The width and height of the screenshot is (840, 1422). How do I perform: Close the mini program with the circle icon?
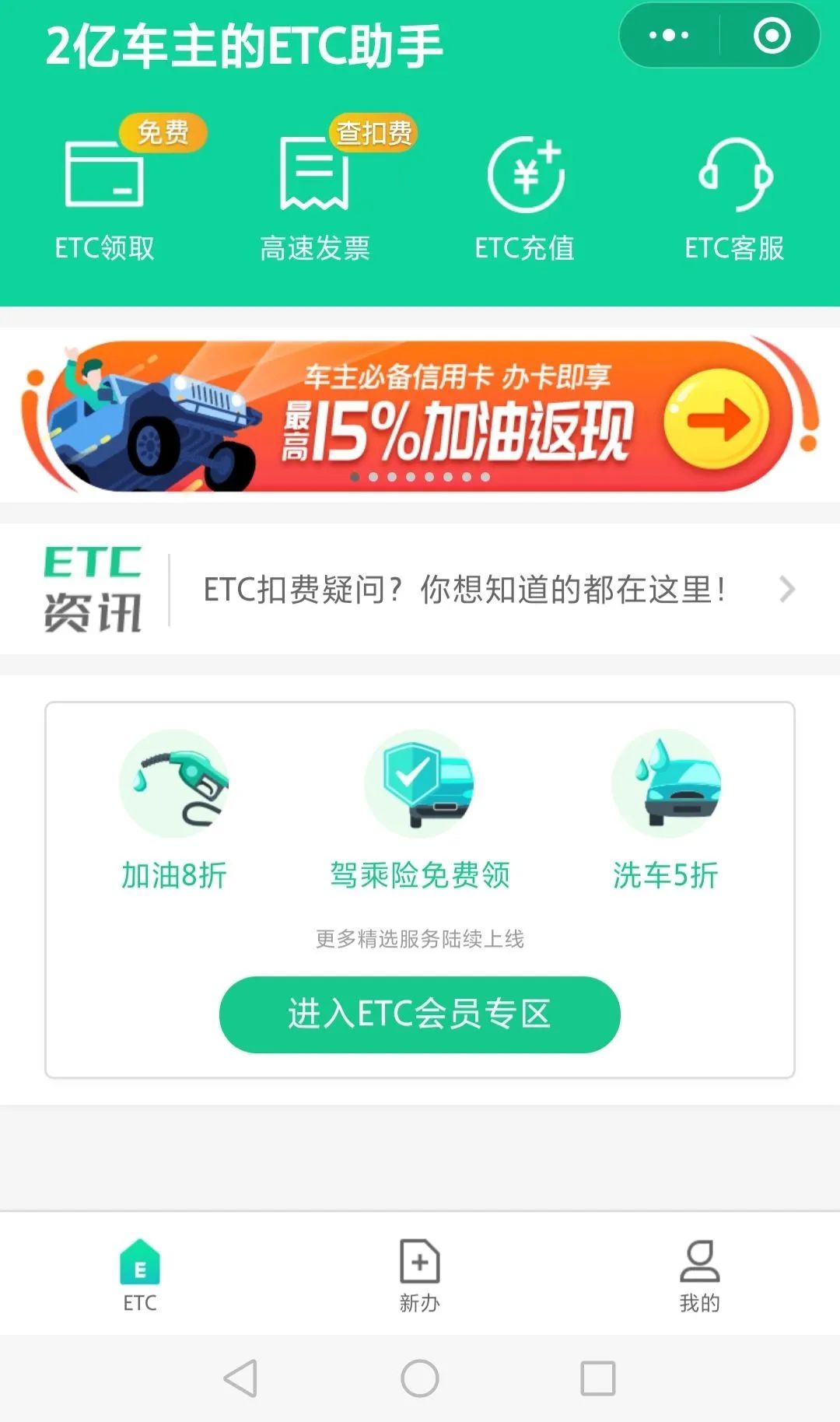772,36
